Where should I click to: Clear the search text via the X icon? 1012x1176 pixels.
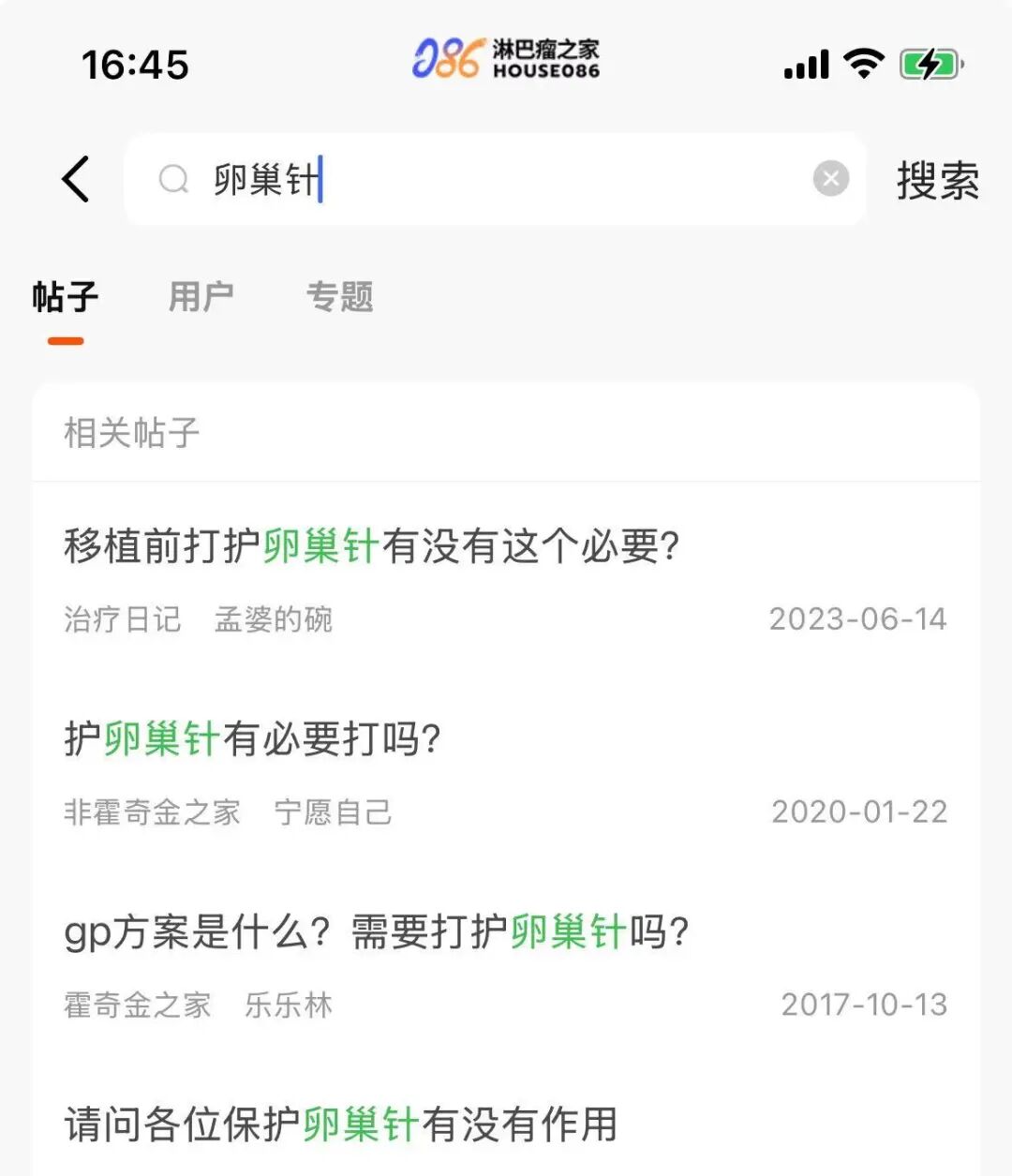click(830, 178)
